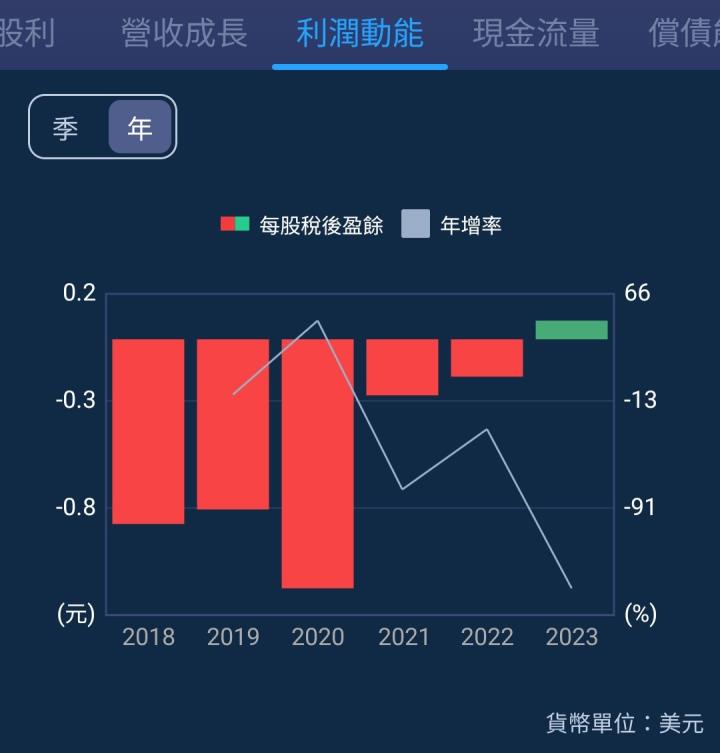720x753 pixels.
Task: Switch to 季 quarterly view
Action: coord(66,127)
